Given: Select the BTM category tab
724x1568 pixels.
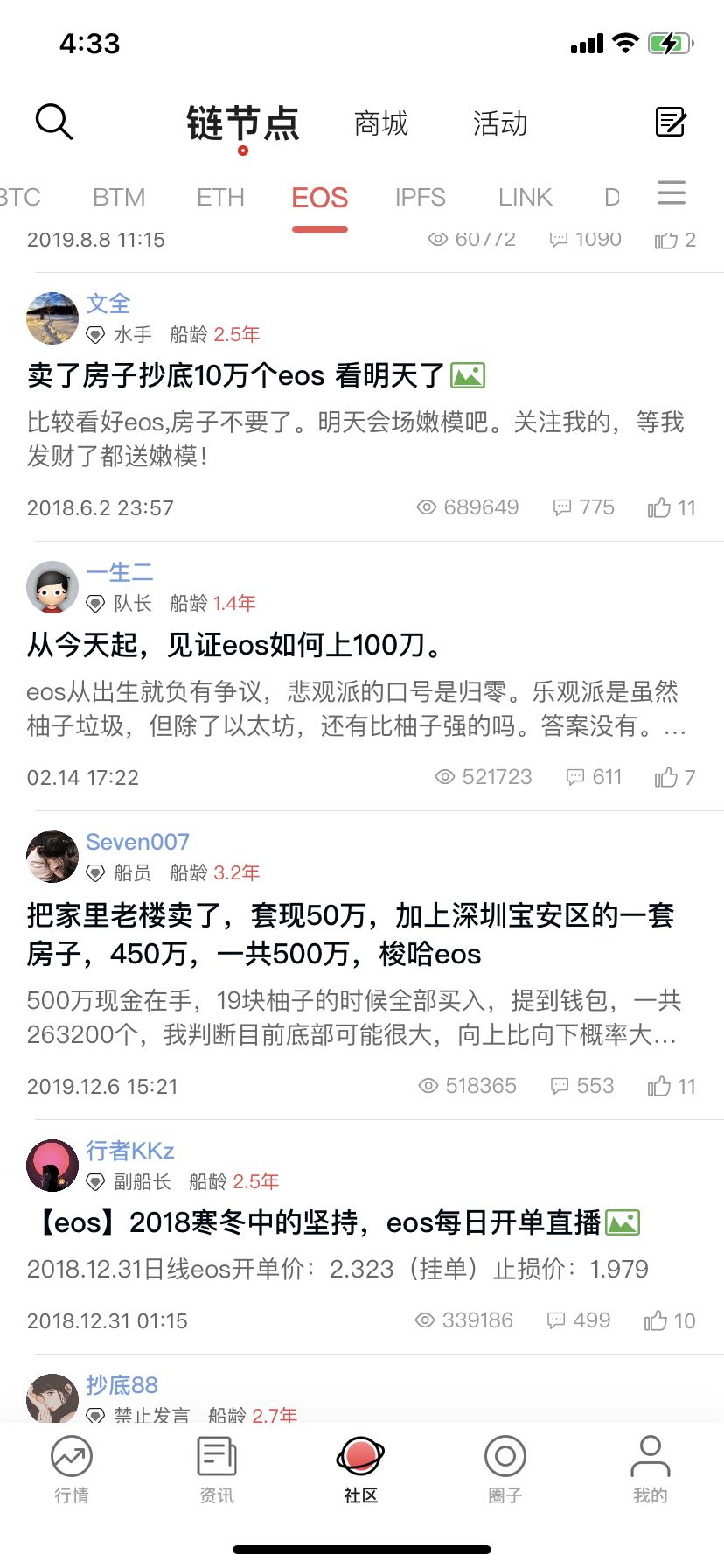Looking at the screenshot, I should 119,198.
